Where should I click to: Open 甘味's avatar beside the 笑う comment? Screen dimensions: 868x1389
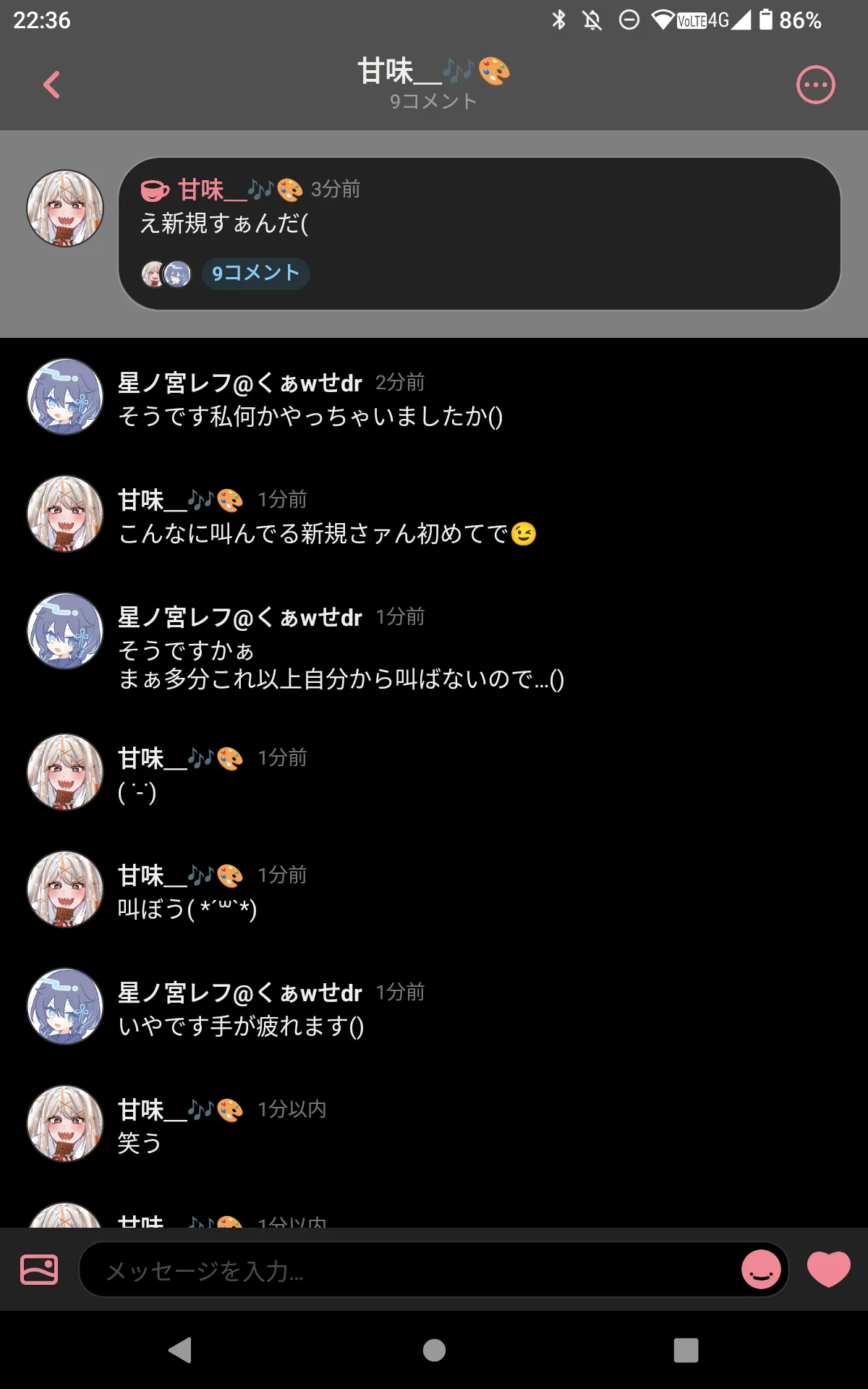65,1123
